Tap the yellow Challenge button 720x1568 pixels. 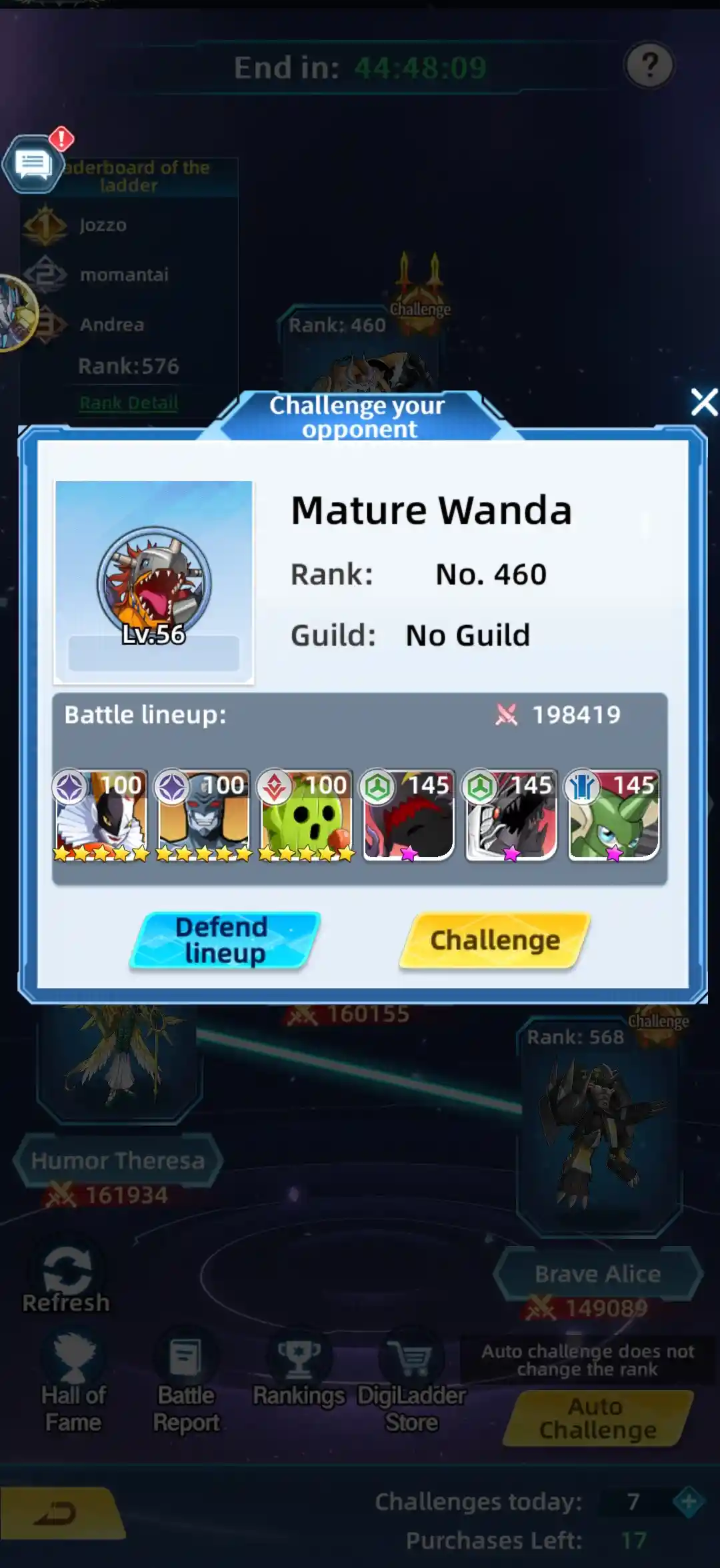tap(495, 940)
